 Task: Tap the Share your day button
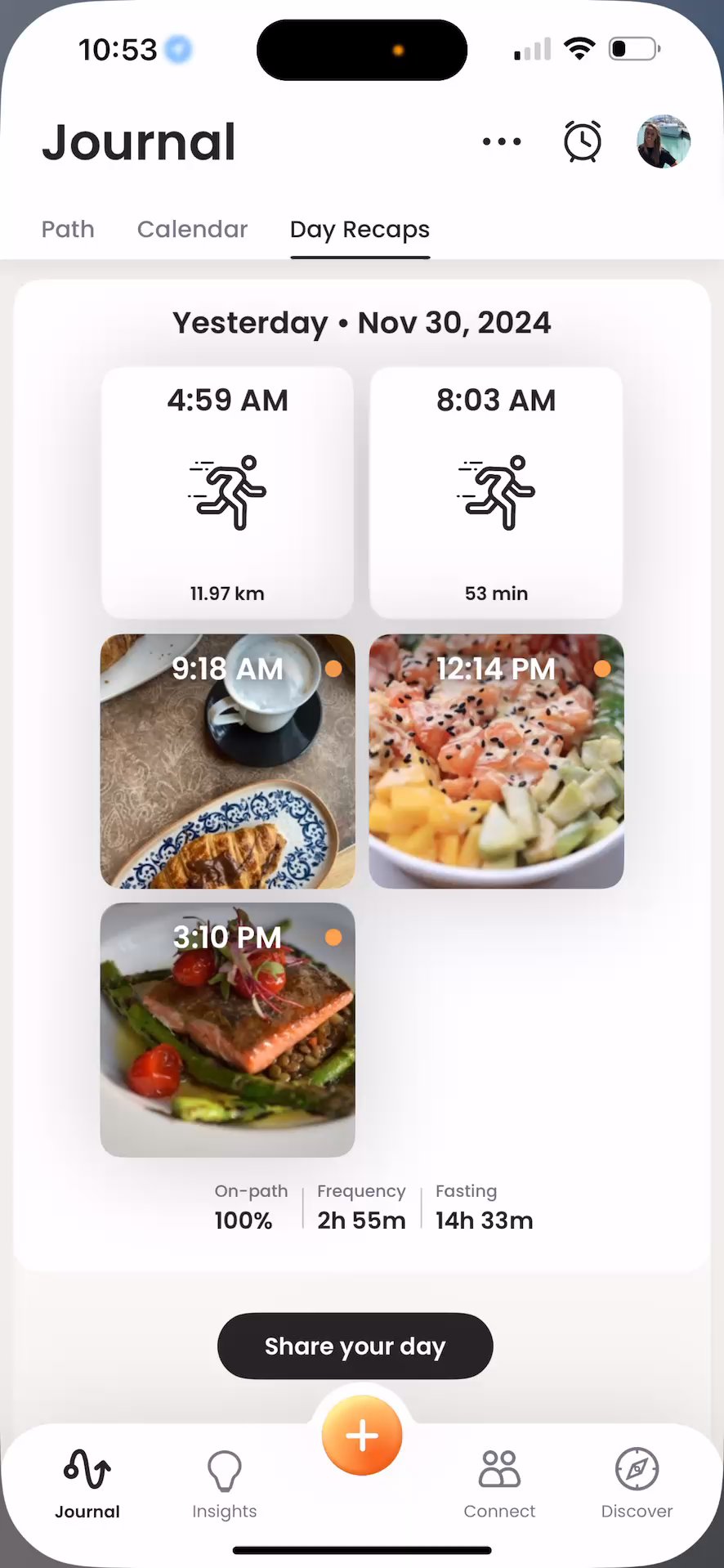355,1346
